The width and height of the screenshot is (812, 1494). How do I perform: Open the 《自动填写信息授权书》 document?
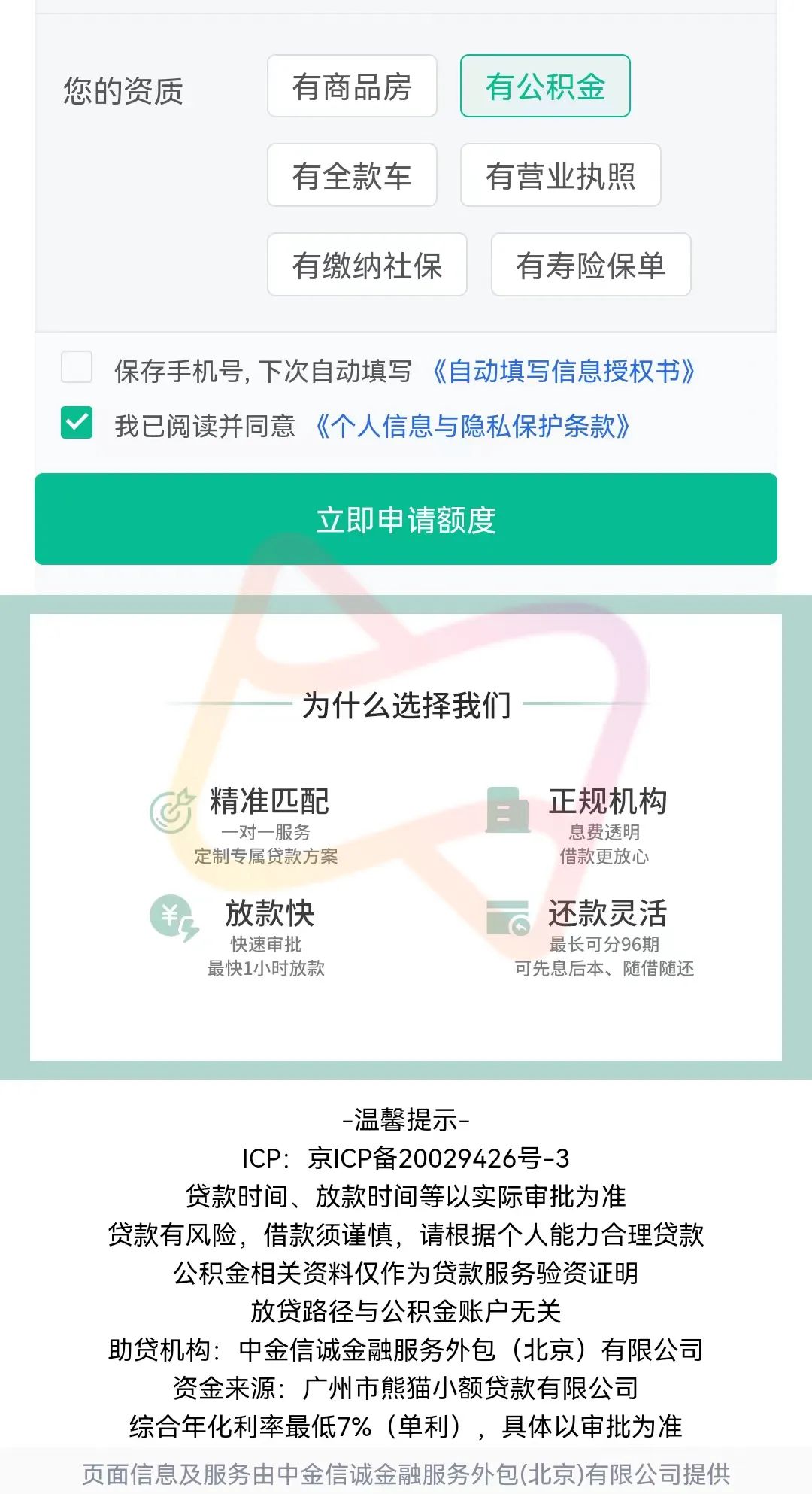(568, 371)
